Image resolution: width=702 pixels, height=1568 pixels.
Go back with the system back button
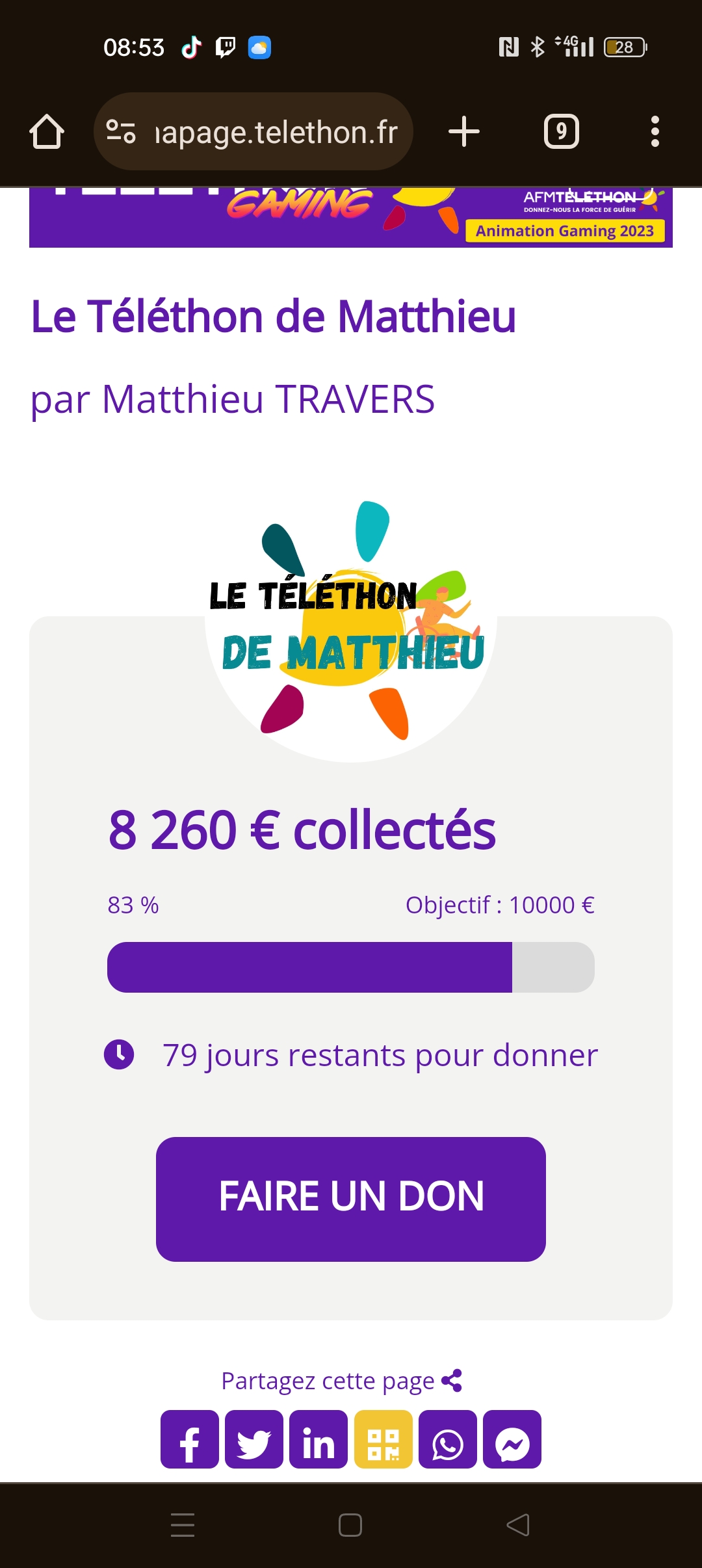click(518, 1524)
